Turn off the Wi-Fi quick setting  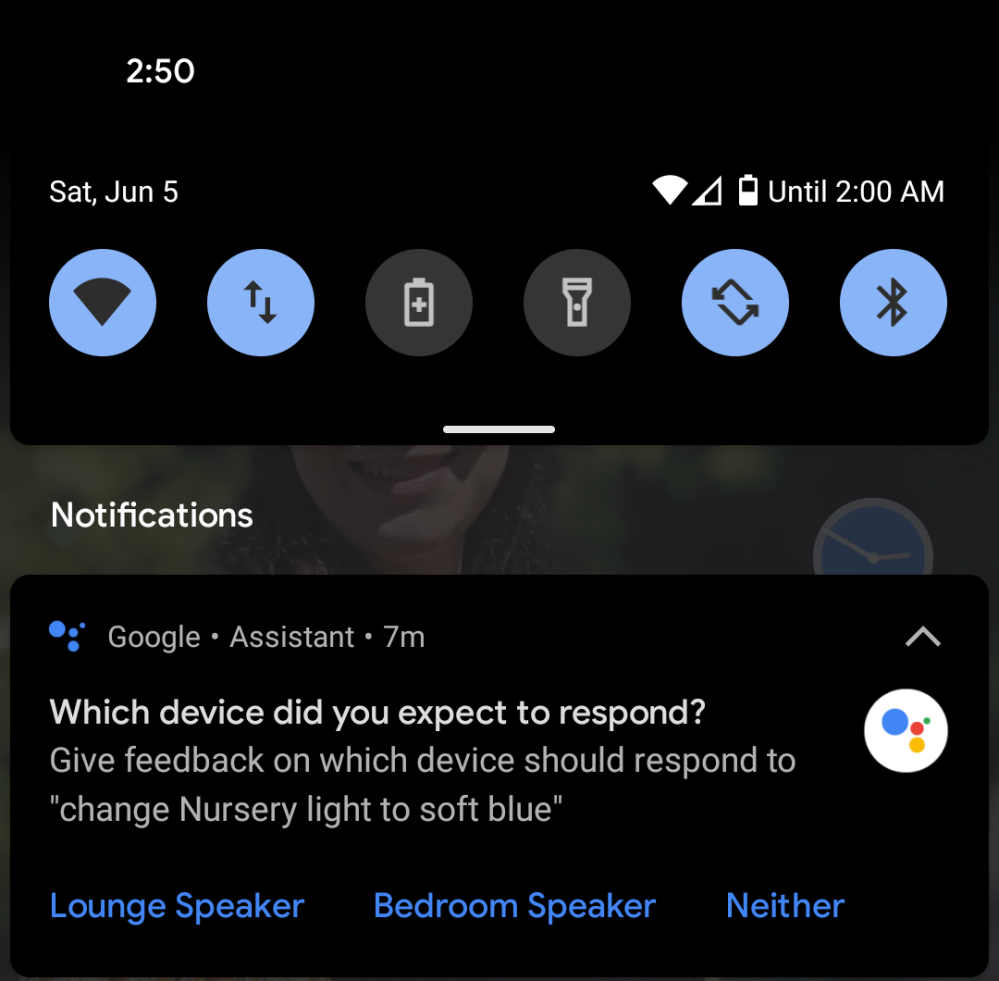pos(102,302)
